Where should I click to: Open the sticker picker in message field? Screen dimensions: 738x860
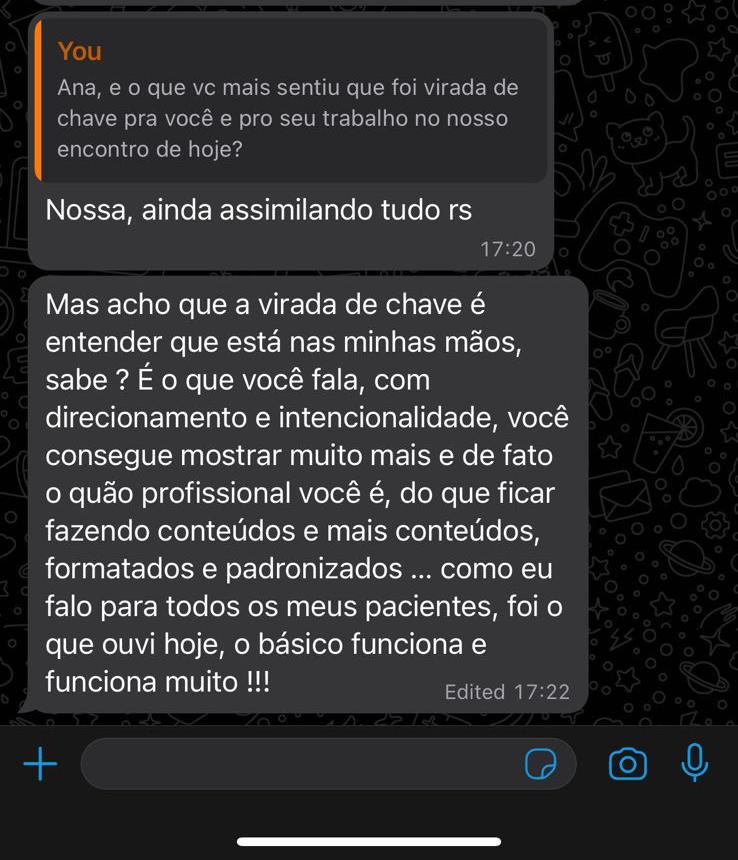(541, 765)
